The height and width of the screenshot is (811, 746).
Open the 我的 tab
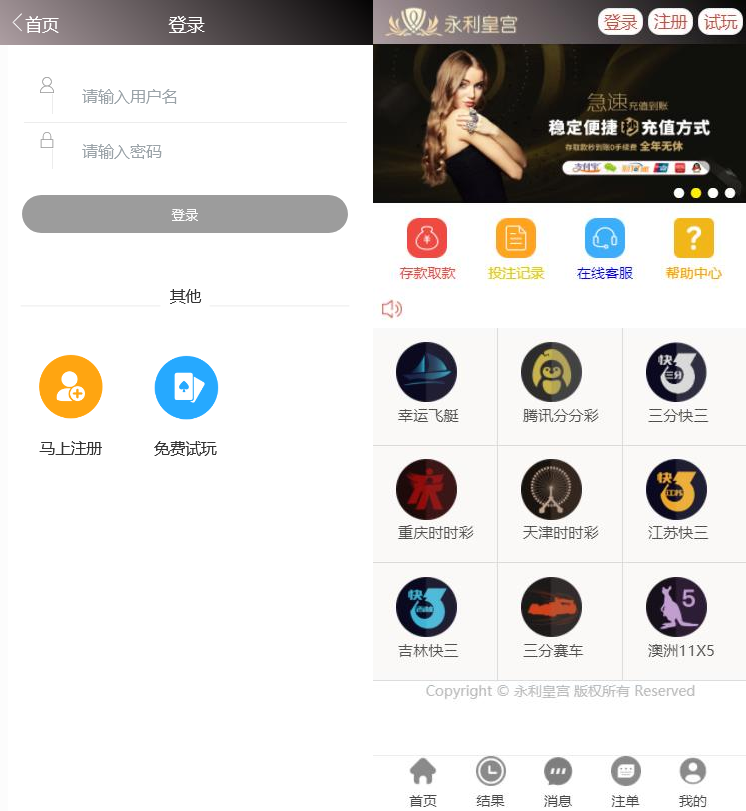click(x=692, y=782)
